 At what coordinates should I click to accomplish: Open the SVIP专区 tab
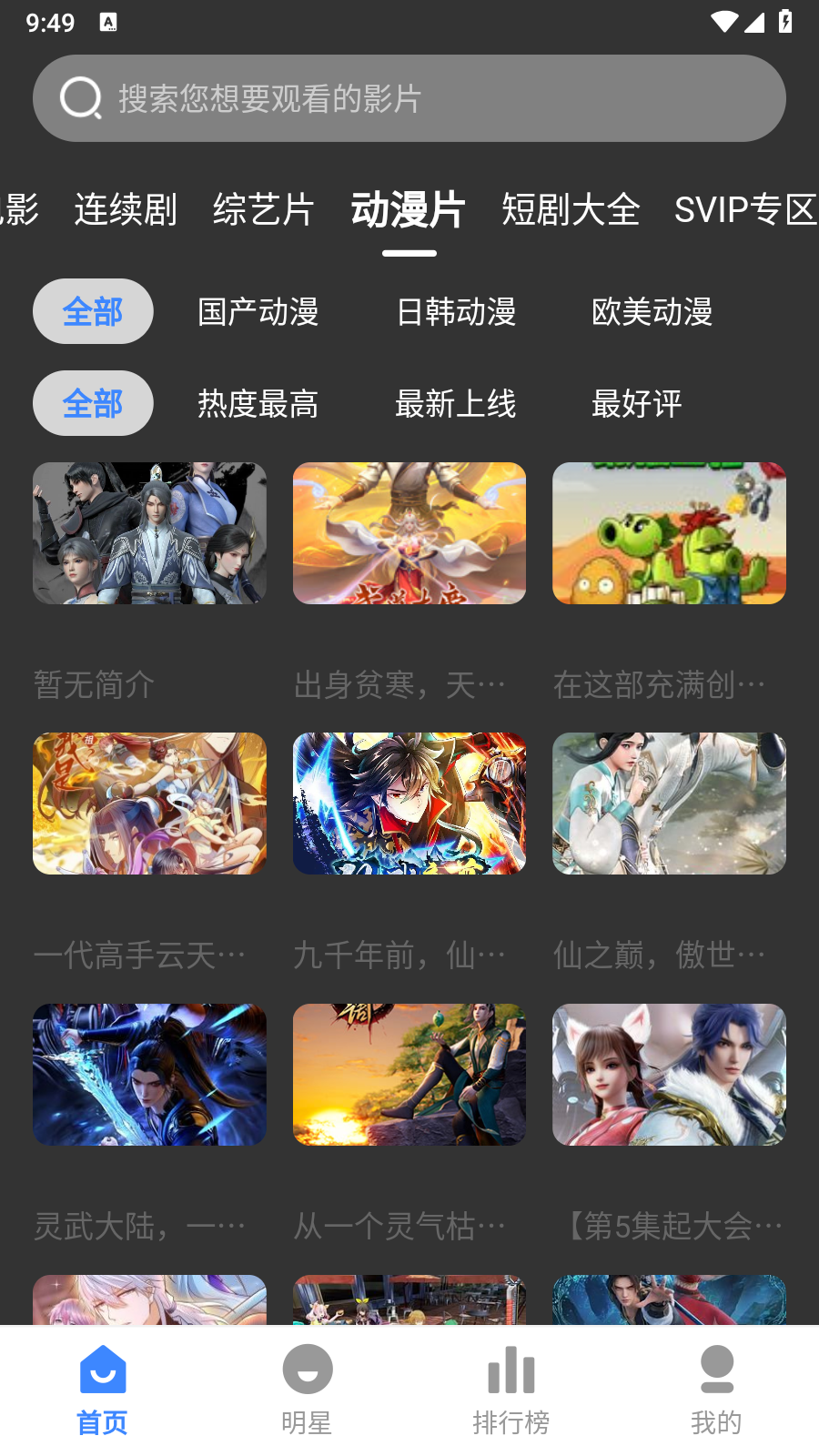744,210
